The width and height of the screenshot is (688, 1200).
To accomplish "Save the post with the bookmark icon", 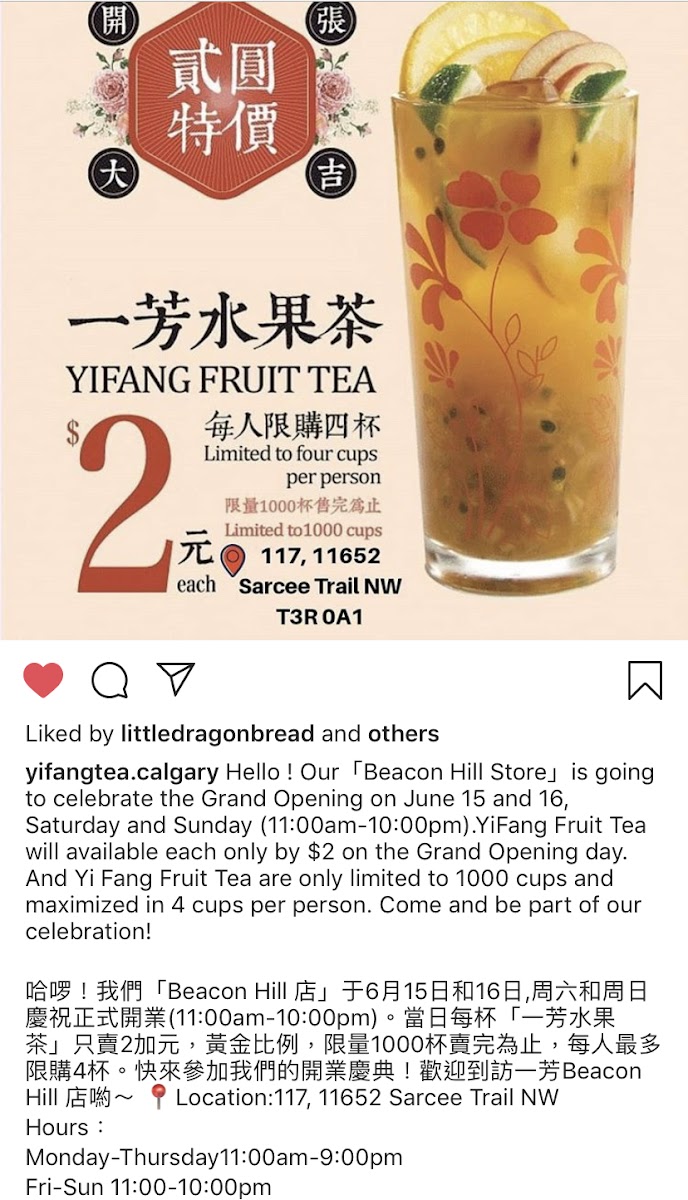I will click(645, 680).
